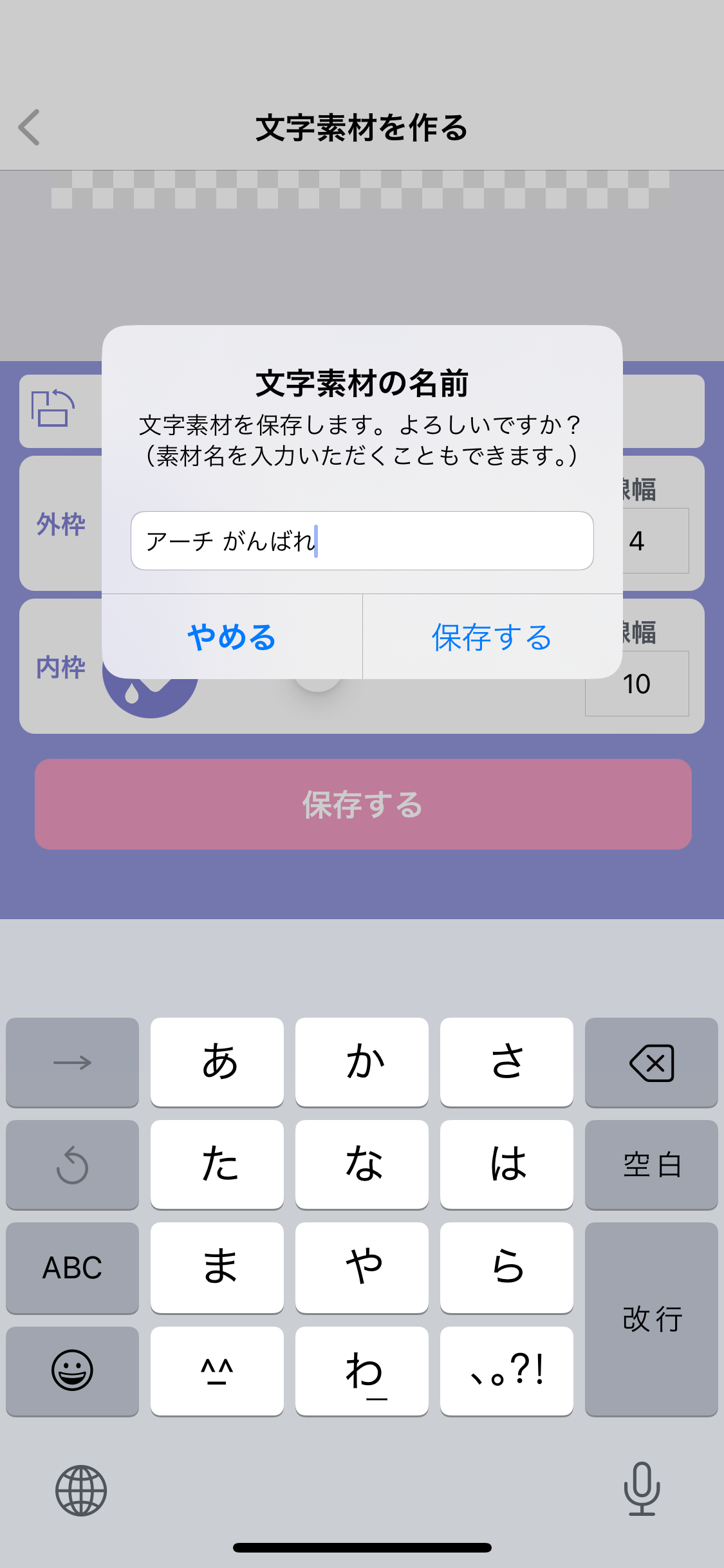Tap the か kana key
The height and width of the screenshot is (1568, 724).
coord(362,1063)
